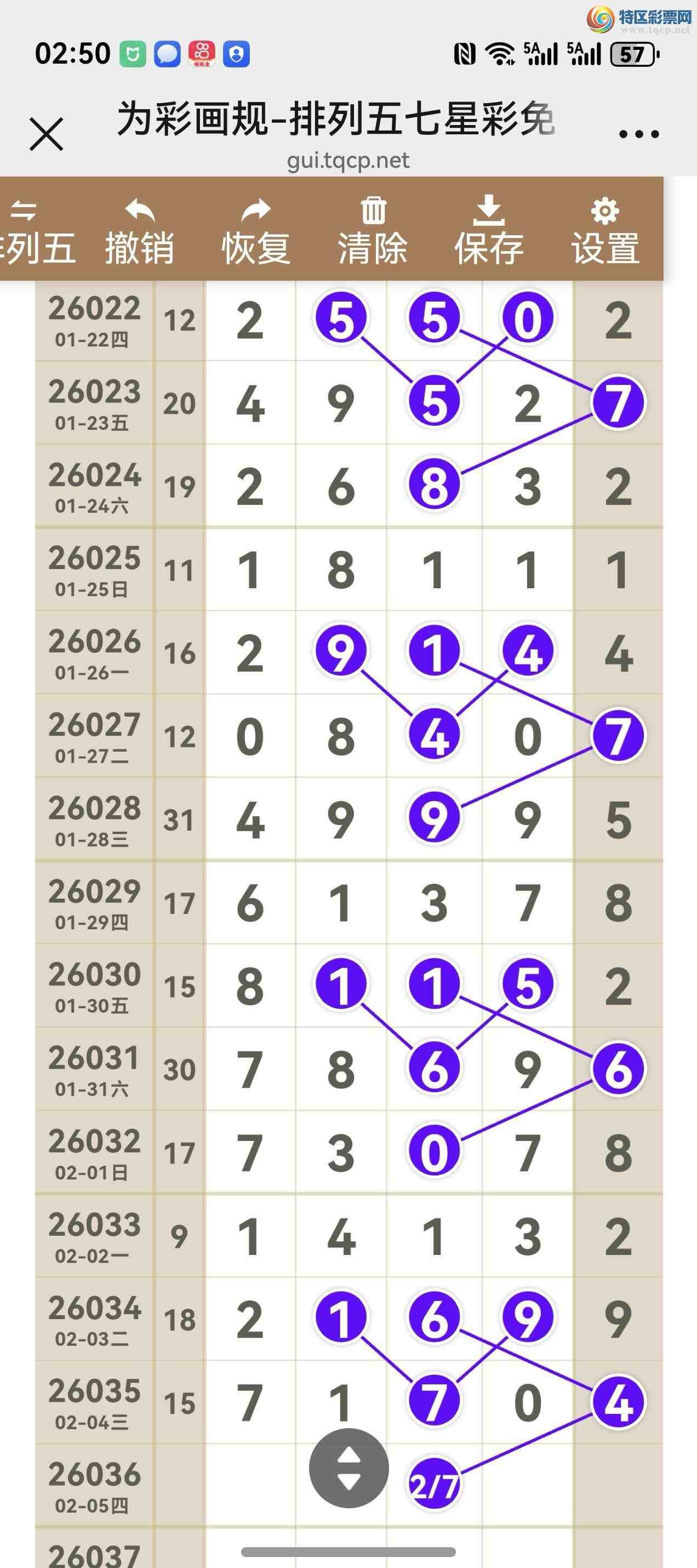Tap the gray up-down arrows floating button

(348, 1468)
